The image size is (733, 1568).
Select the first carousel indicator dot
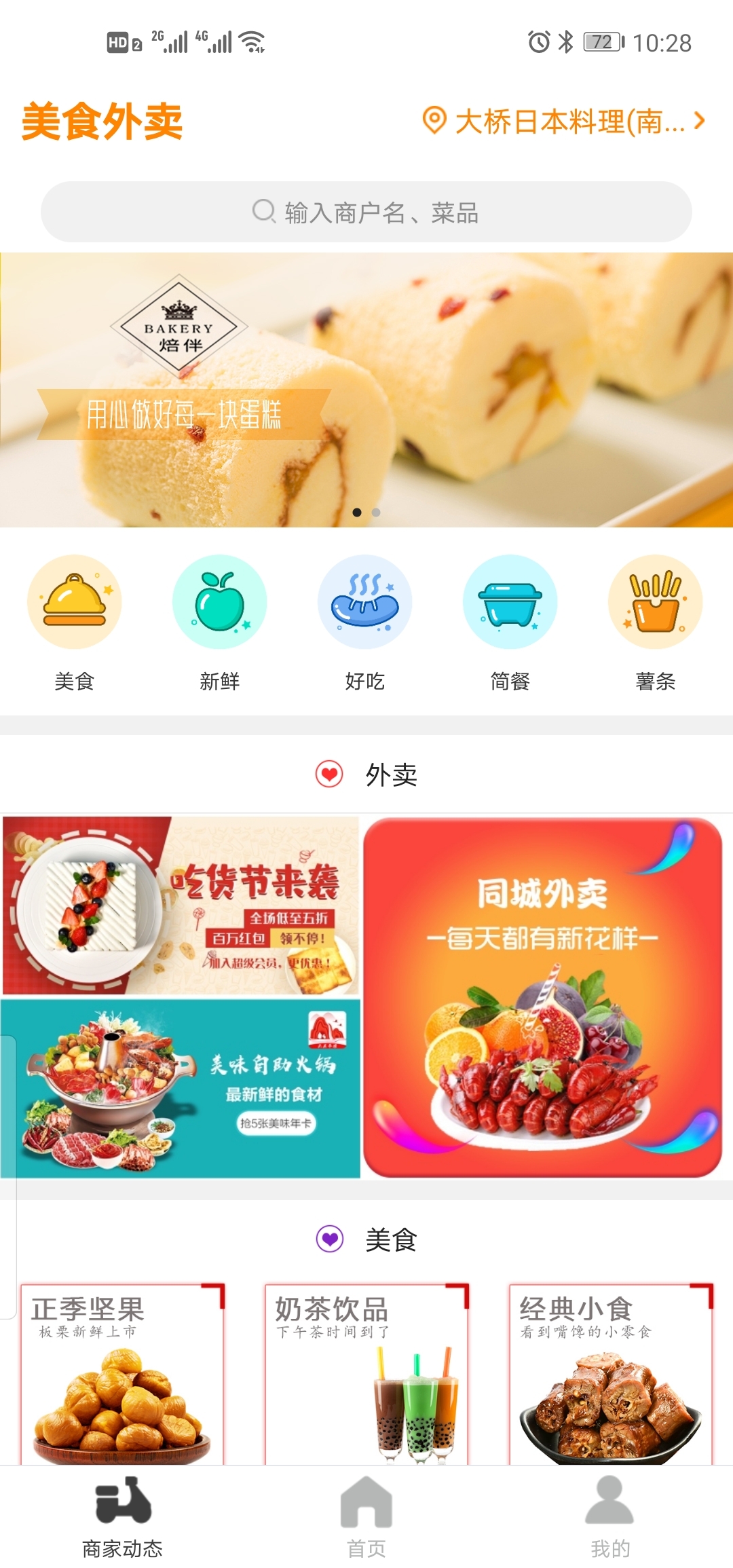(x=356, y=514)
